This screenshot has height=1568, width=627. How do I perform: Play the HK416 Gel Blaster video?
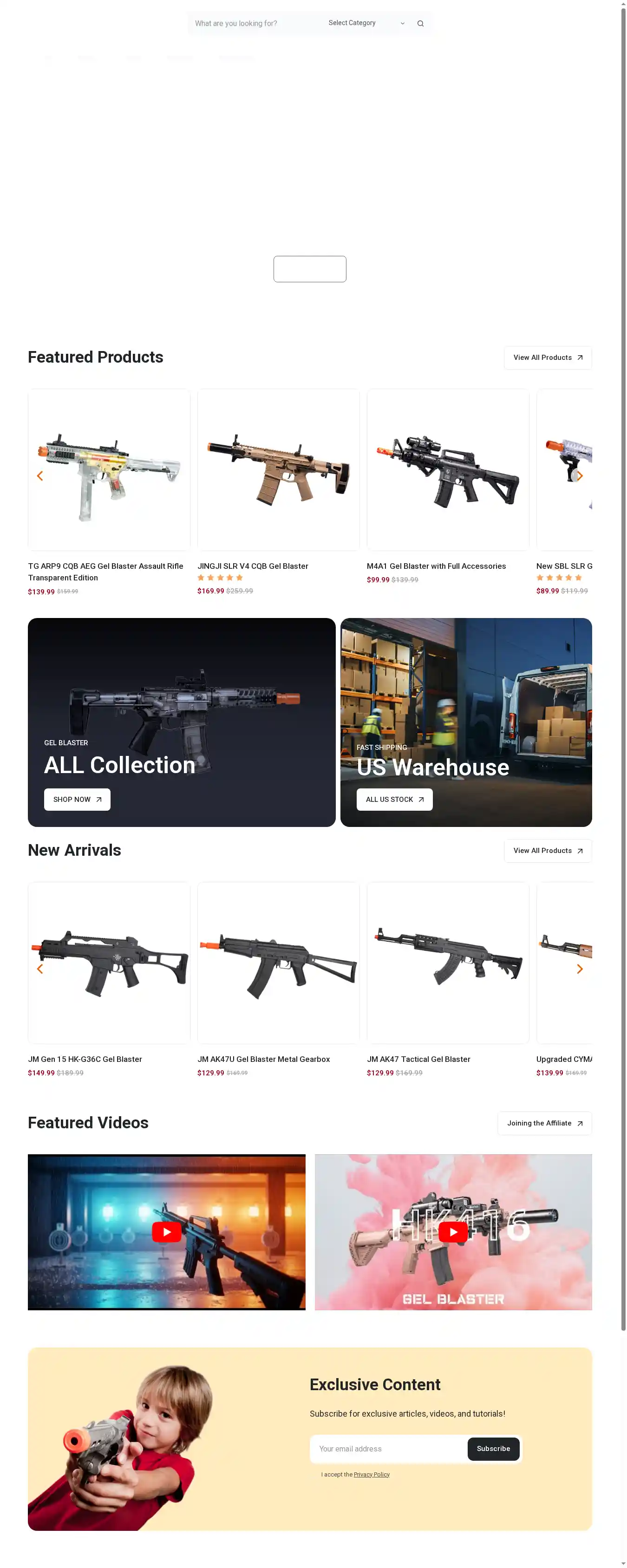pyautogui.click(x=453, y=1232)
